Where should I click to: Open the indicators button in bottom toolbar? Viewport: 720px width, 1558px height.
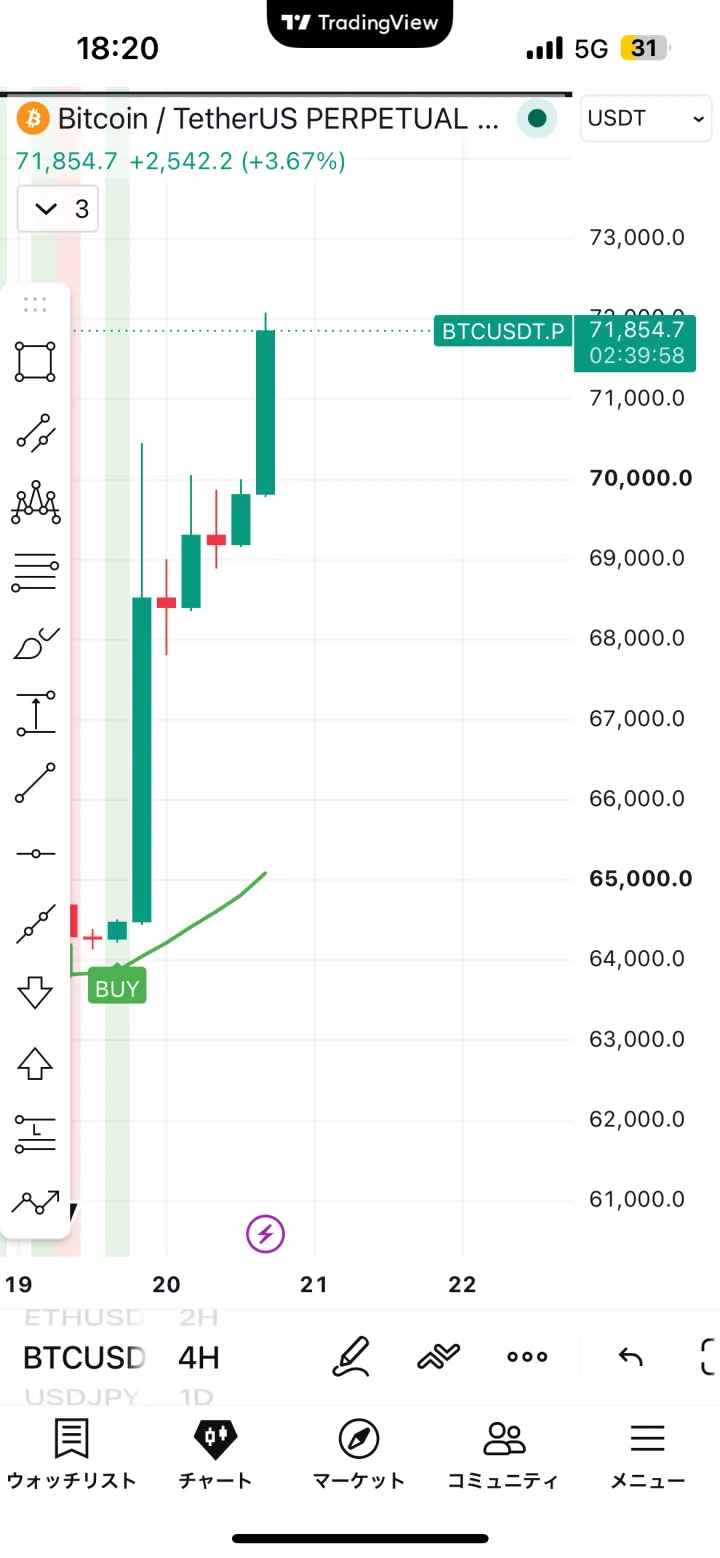tap(438, 1356)
